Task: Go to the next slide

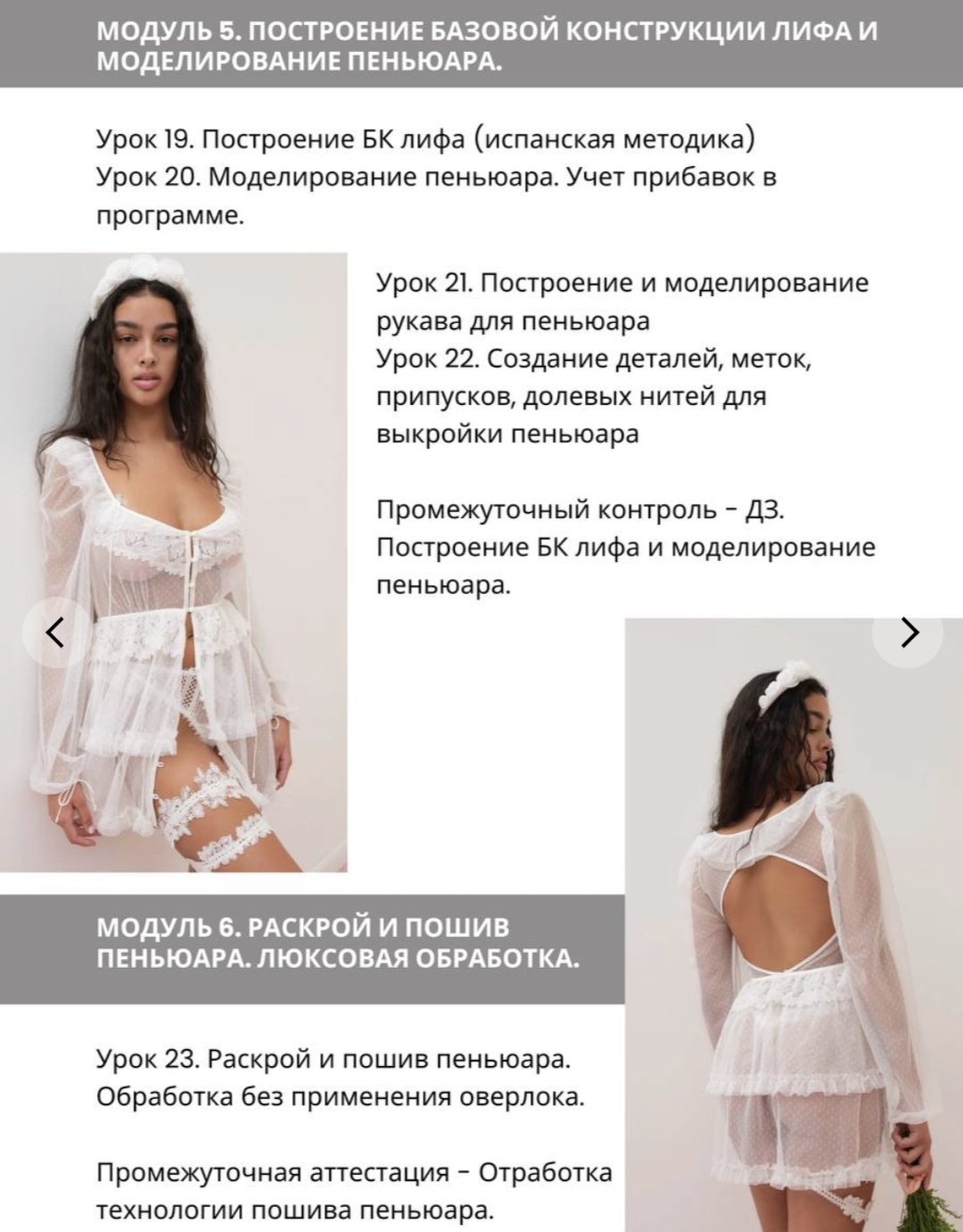Action: [908, 632]
